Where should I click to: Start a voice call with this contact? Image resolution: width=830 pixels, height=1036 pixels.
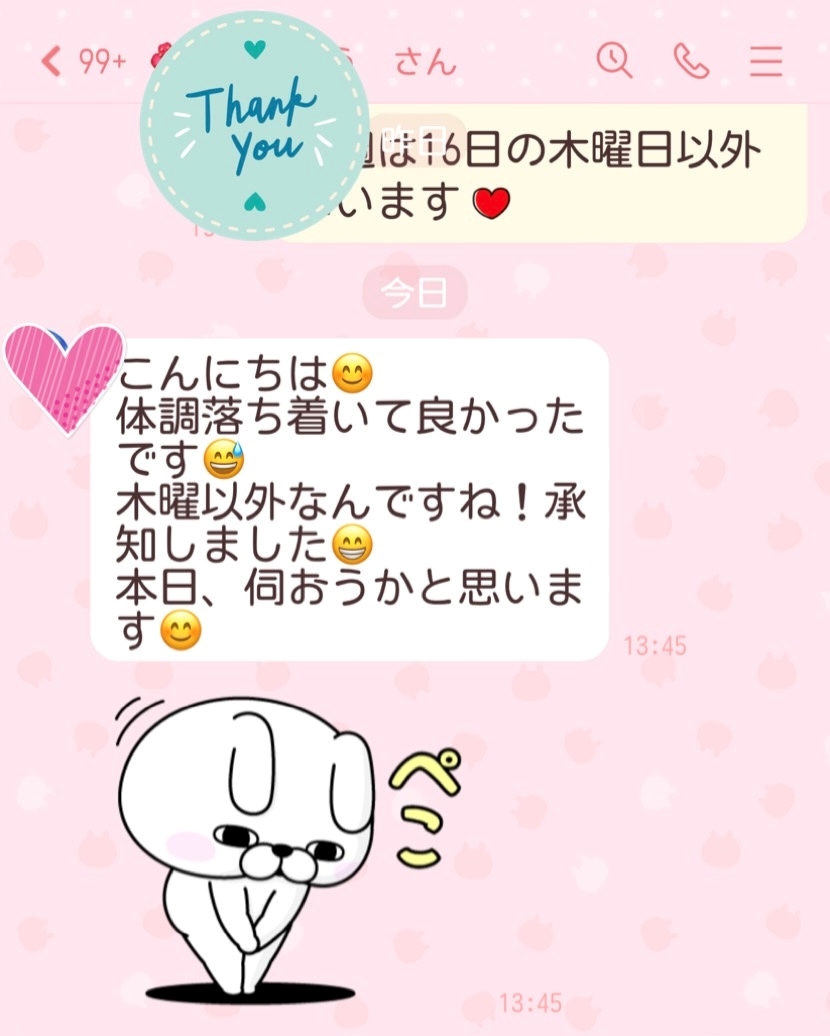click(691, 61)
